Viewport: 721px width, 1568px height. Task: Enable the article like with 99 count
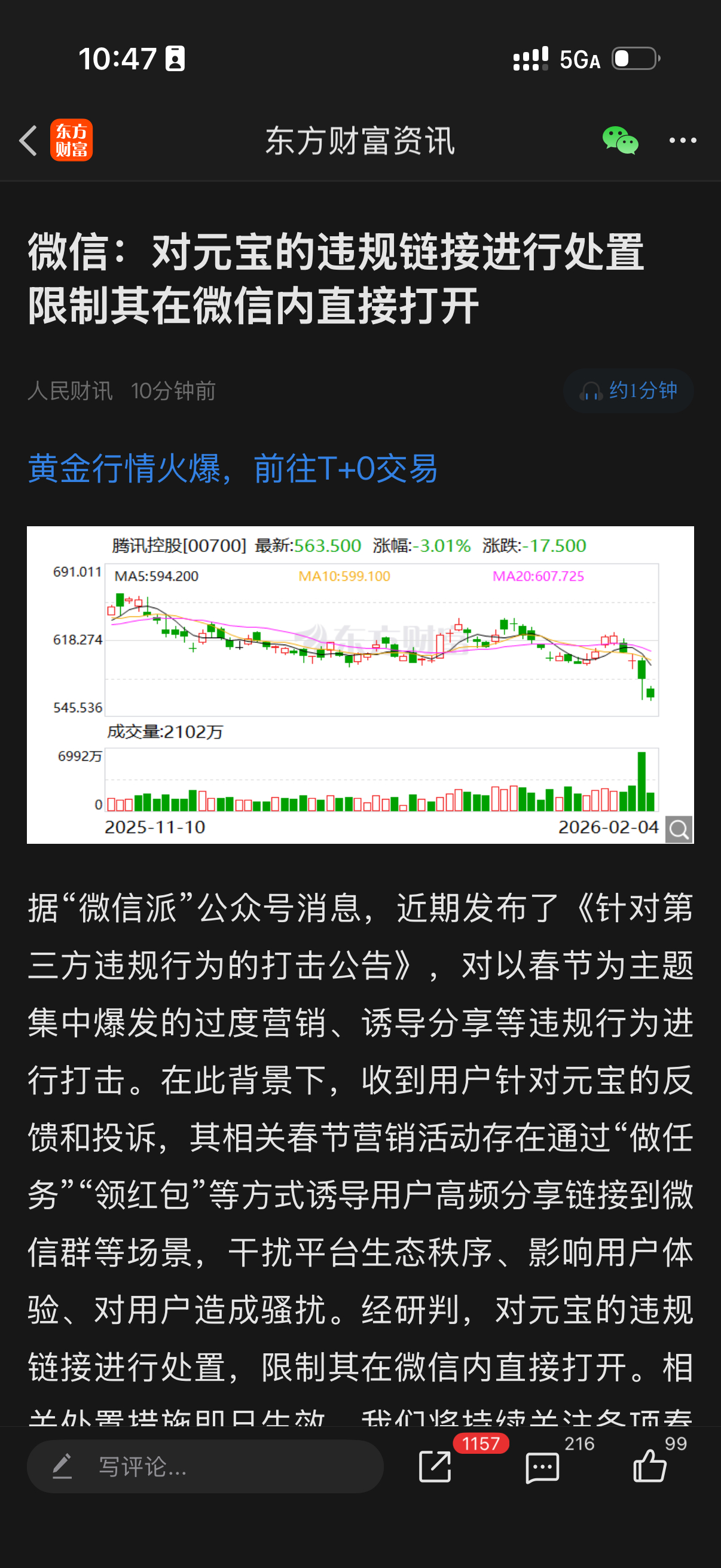point(650,1467)
